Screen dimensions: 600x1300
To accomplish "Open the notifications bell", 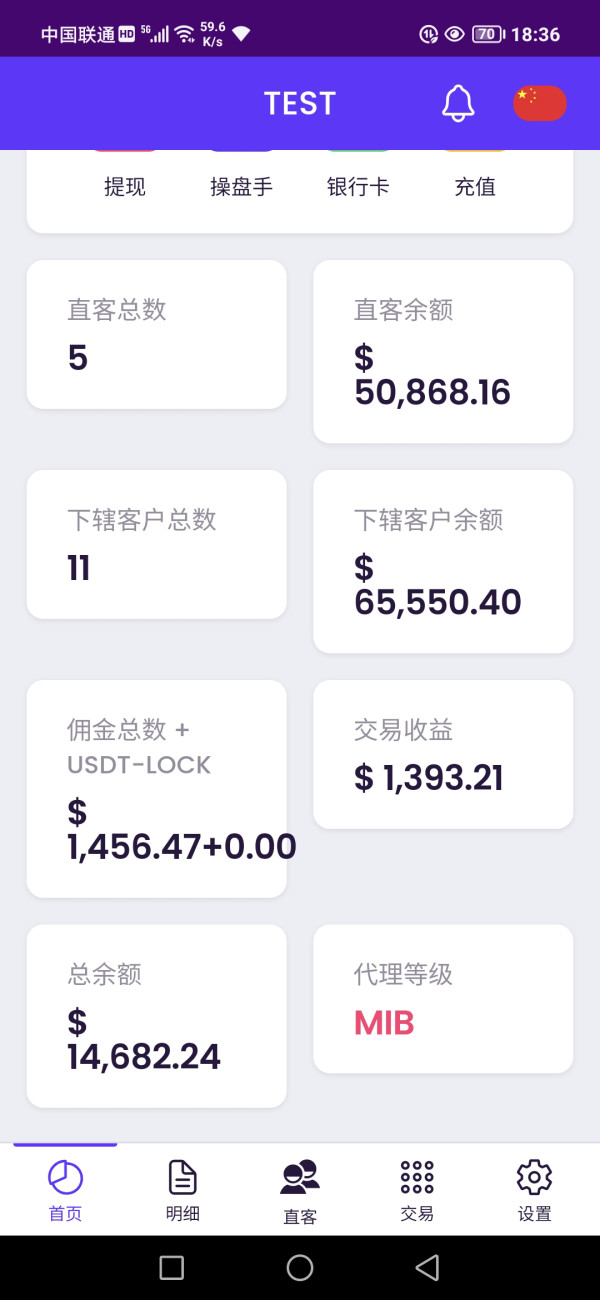I will pos(458,103).
